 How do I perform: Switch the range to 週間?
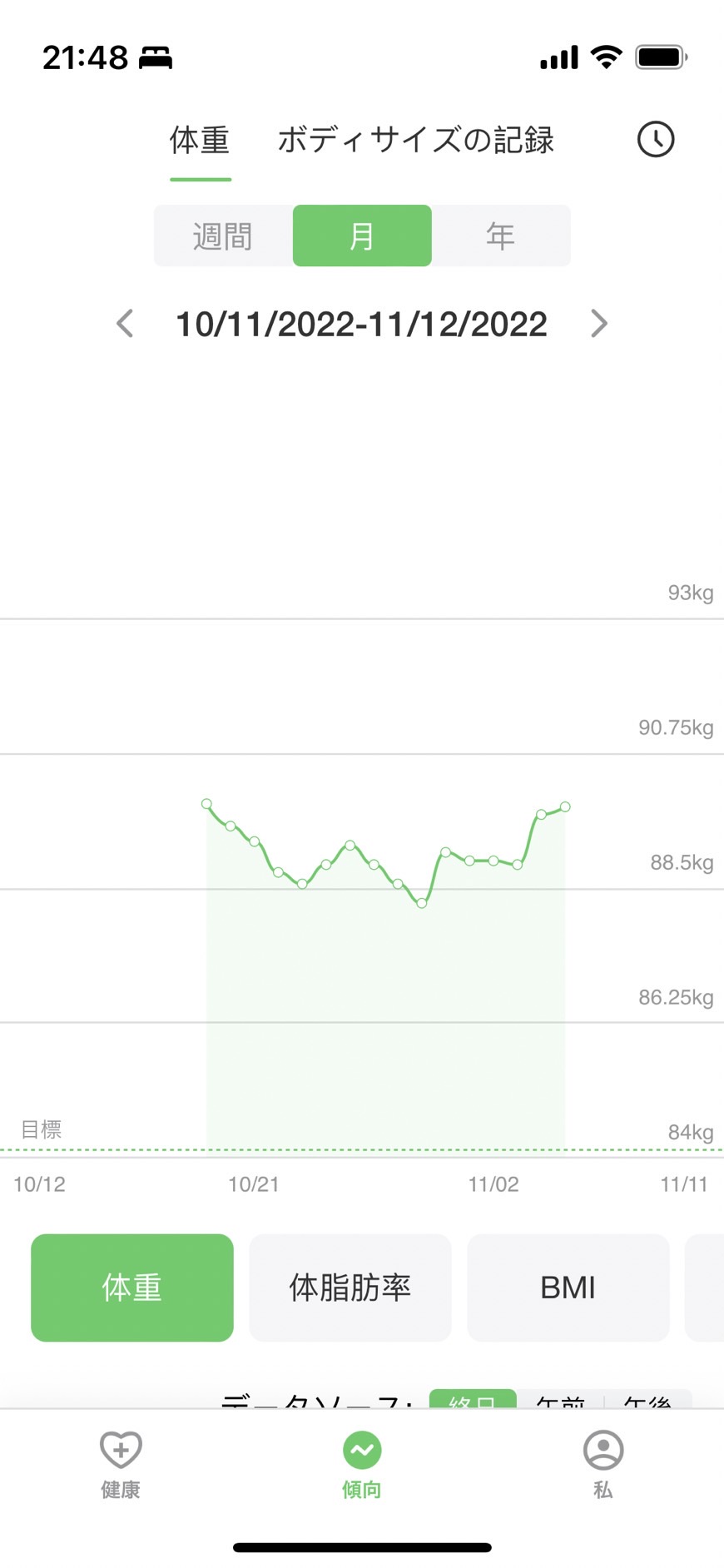point(223,236)
